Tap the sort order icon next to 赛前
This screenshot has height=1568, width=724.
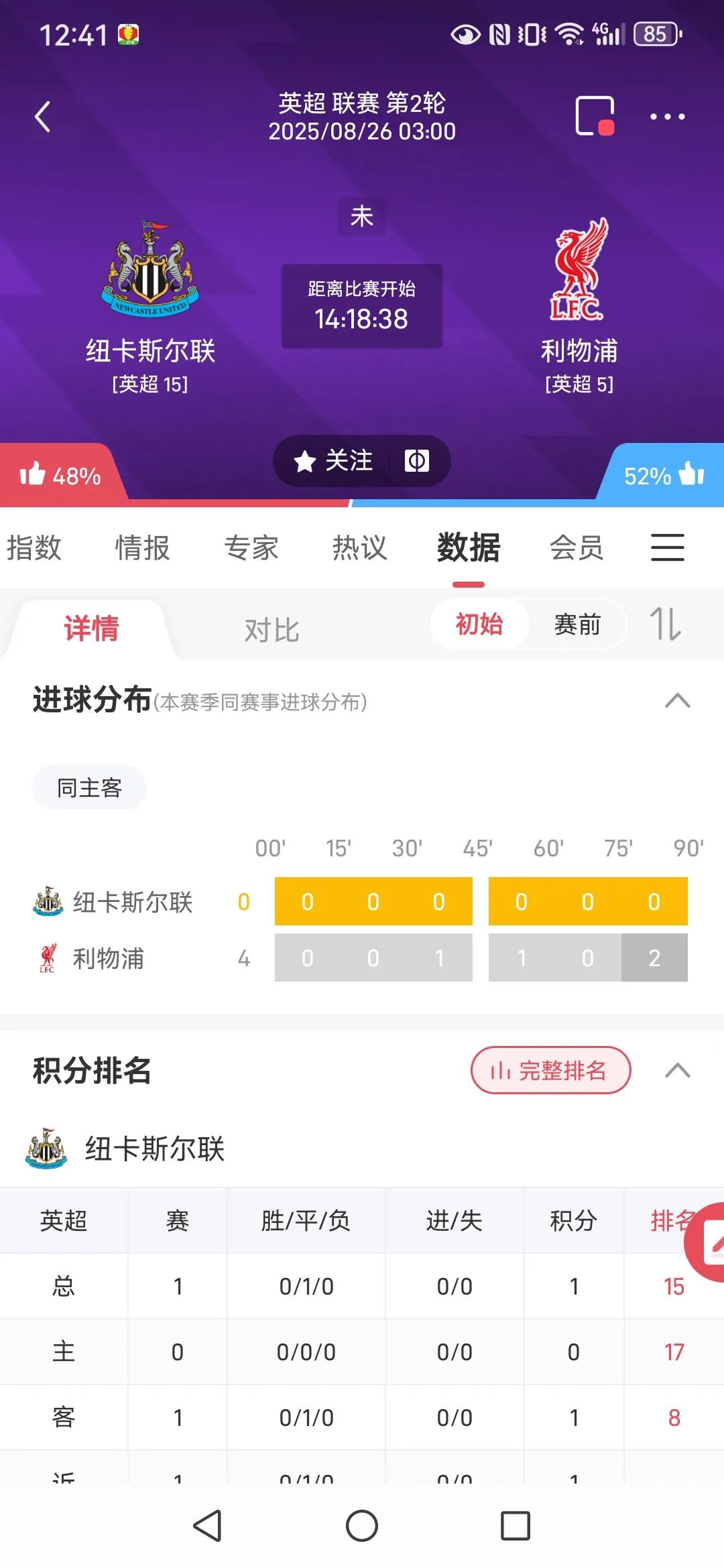665,624
